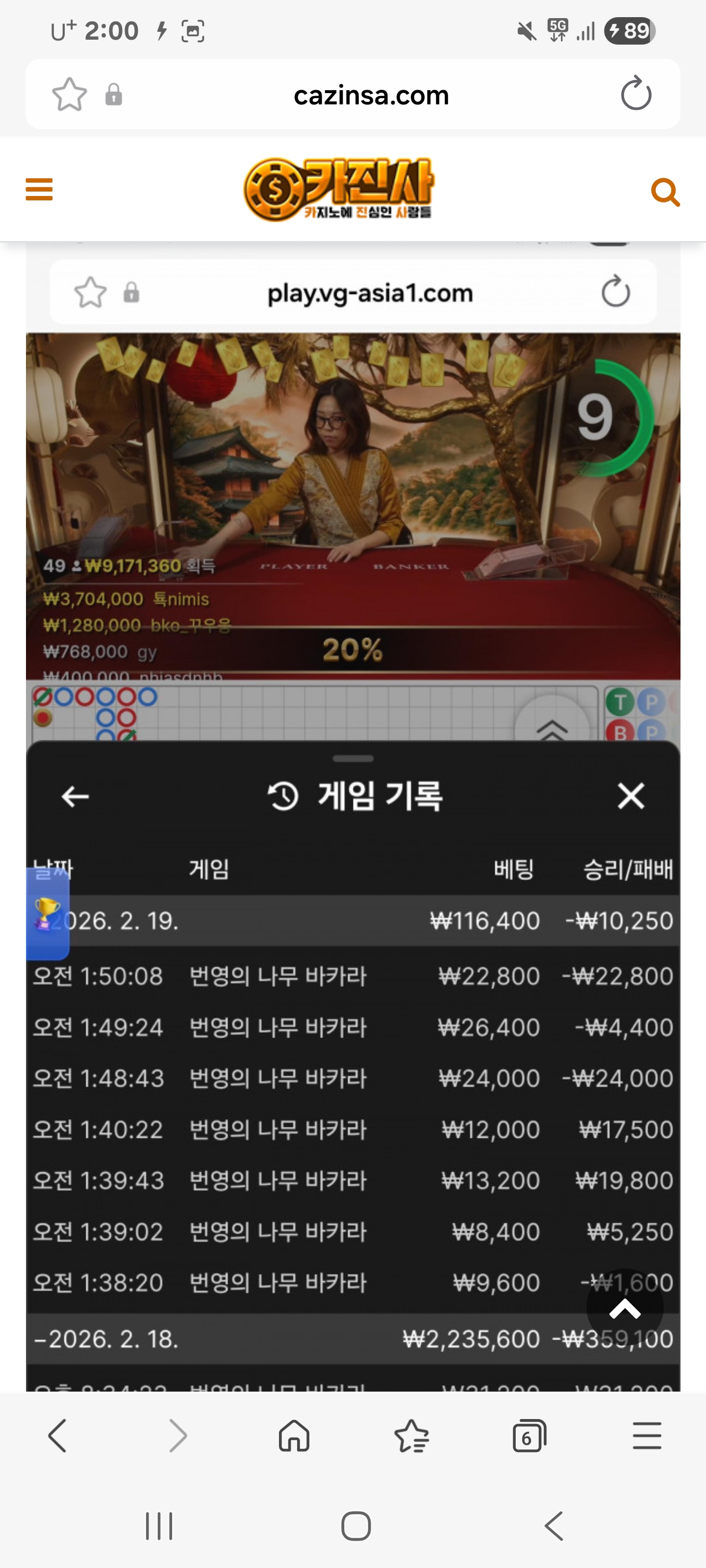The width and height of the screenshot is (706, 1568).
Task: Open the blue trophy side tab
Action: coord(47,913)
